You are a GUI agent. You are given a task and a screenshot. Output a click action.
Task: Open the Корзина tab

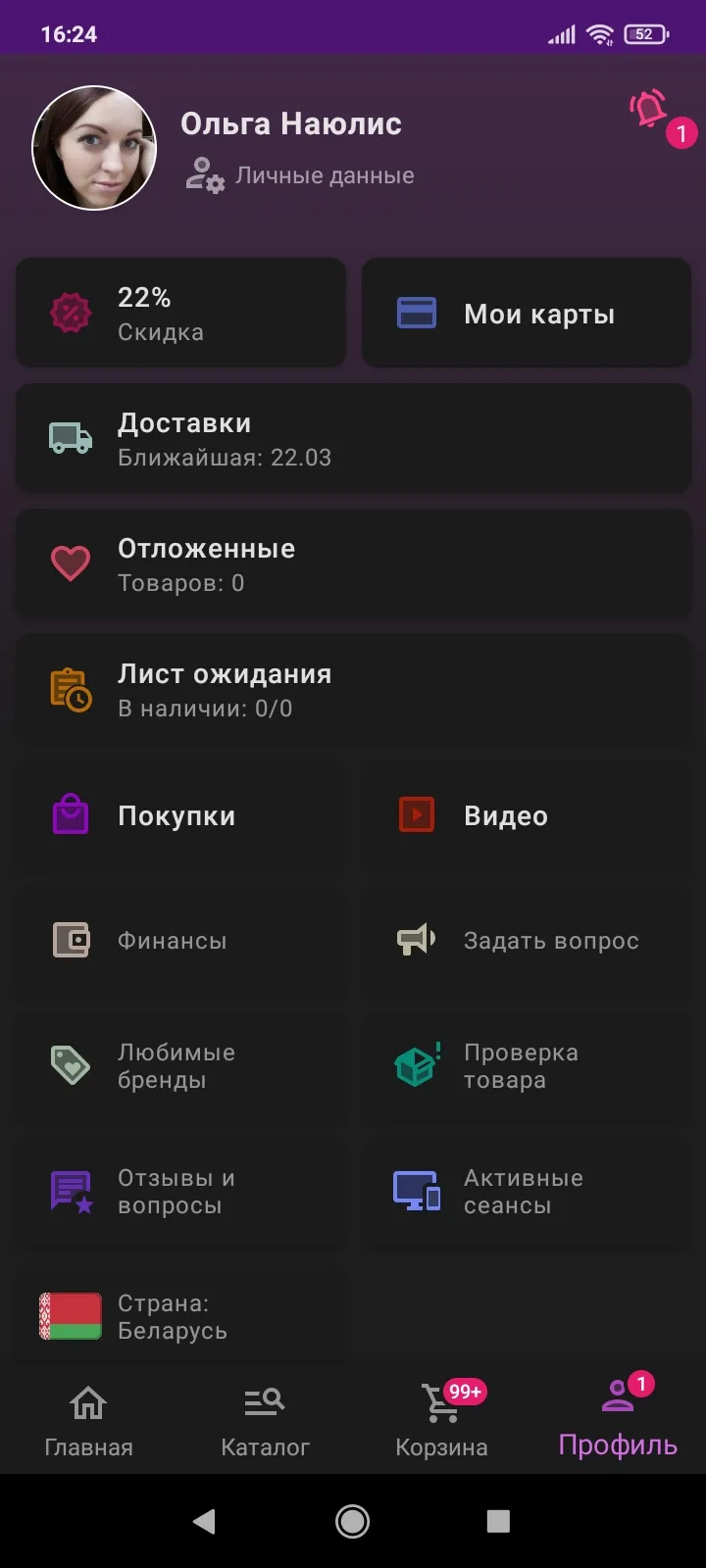(x=441, y=1421)
